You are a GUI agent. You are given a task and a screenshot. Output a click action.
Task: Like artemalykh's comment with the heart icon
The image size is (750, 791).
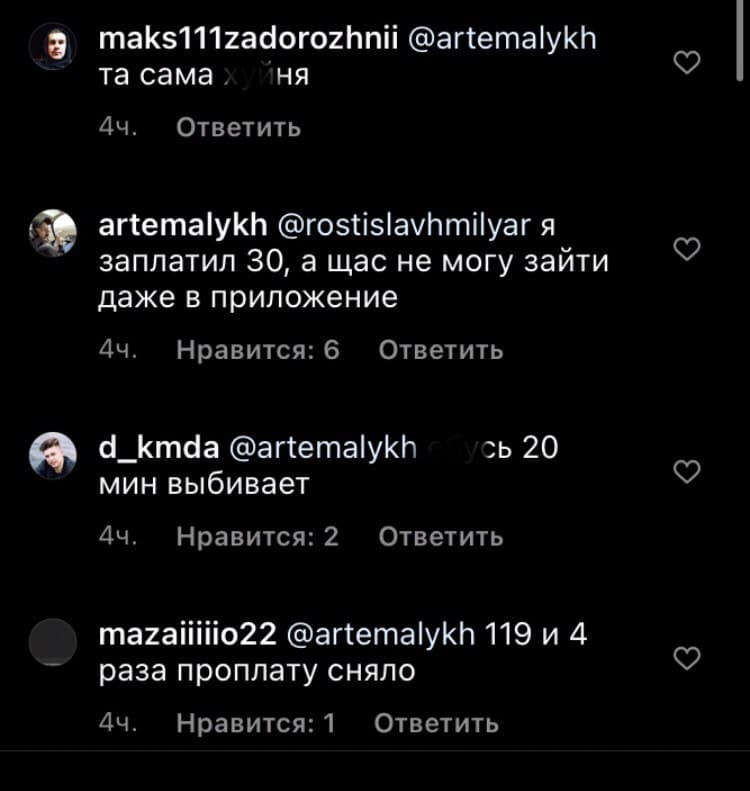pyautogui.click(x=686, y=250)
